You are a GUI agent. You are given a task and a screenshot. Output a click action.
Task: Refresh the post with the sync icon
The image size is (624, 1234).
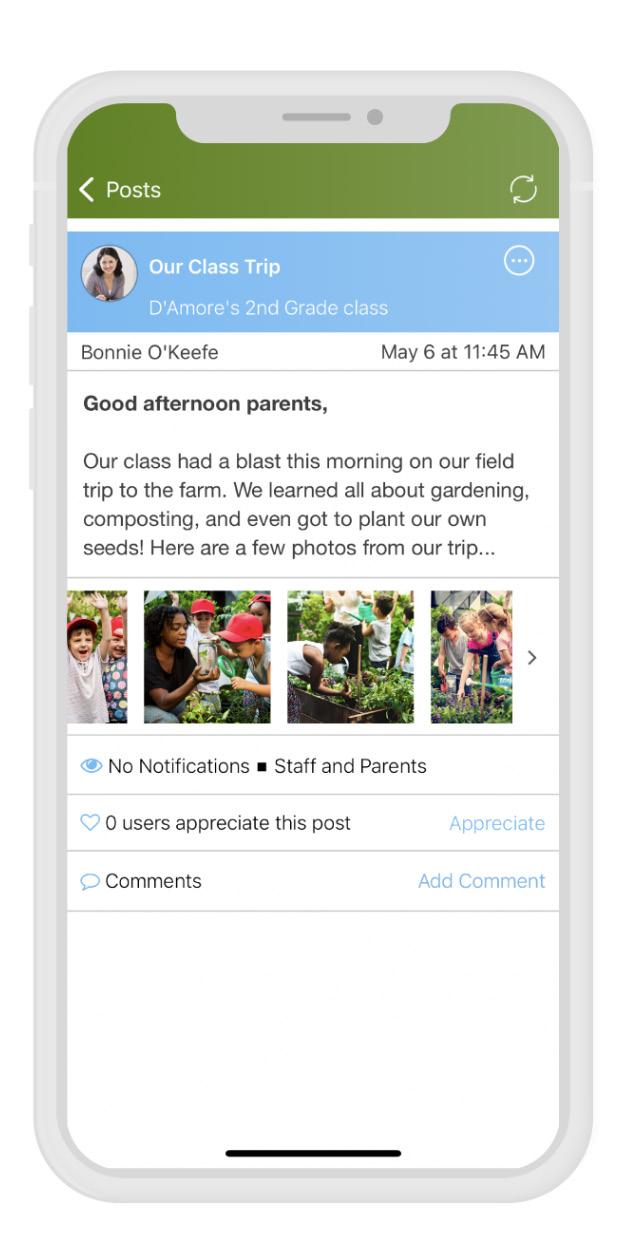tap(523, 189)
